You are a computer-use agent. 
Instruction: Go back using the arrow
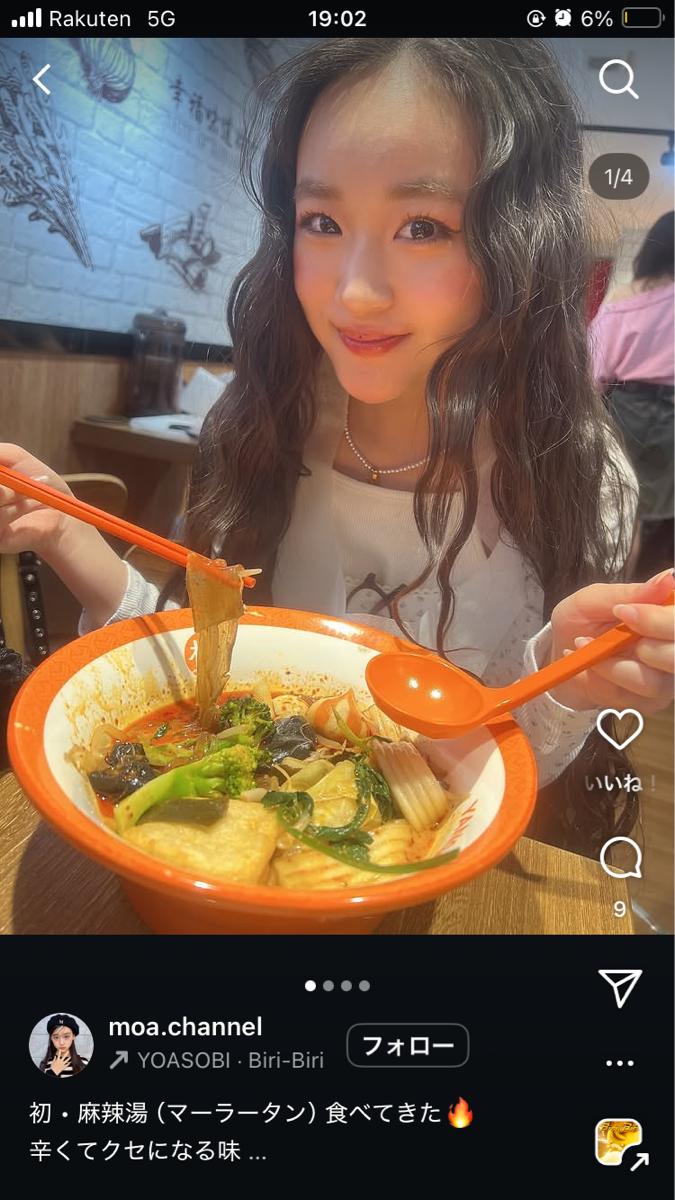(x=42, y=79)
